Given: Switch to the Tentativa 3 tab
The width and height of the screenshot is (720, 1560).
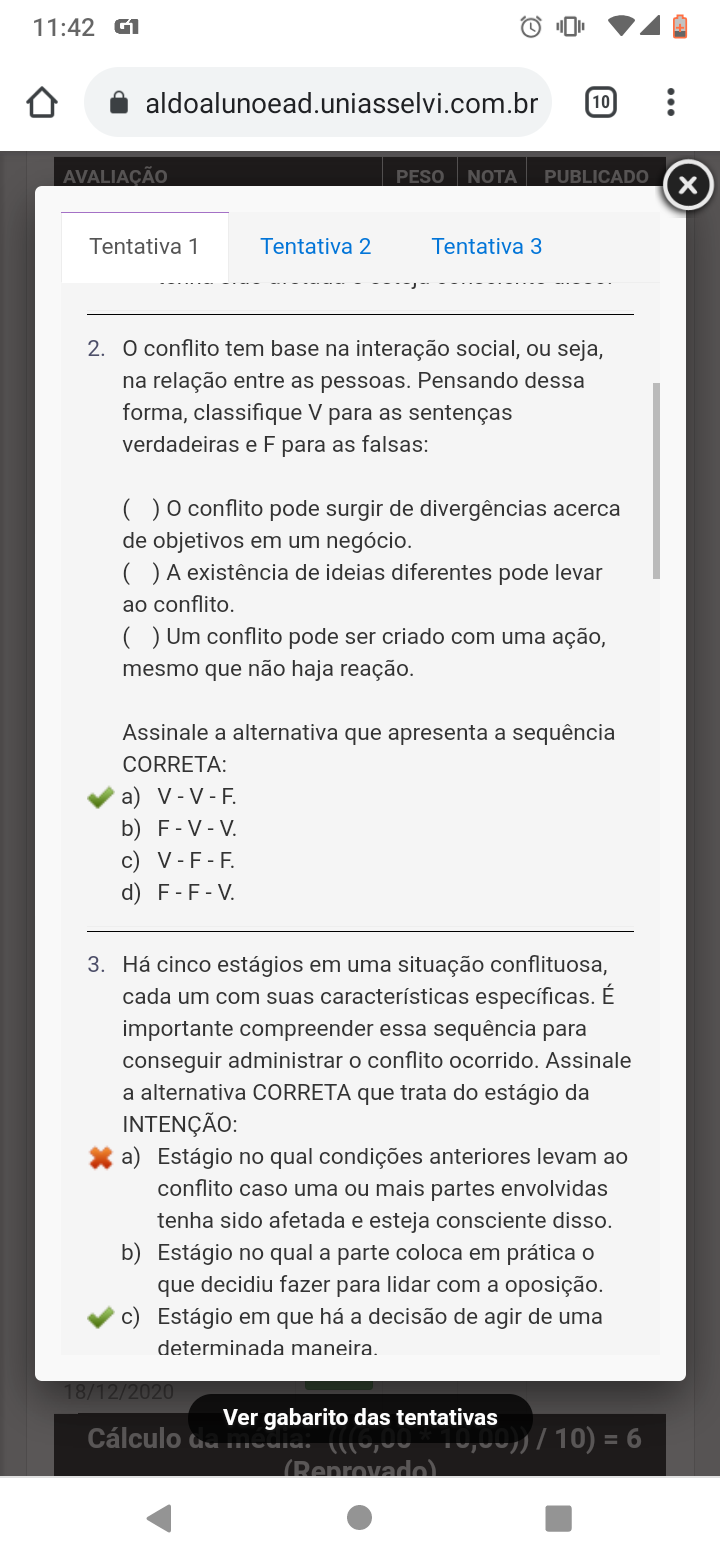Looking at the screenshot, I should (486, 246).
